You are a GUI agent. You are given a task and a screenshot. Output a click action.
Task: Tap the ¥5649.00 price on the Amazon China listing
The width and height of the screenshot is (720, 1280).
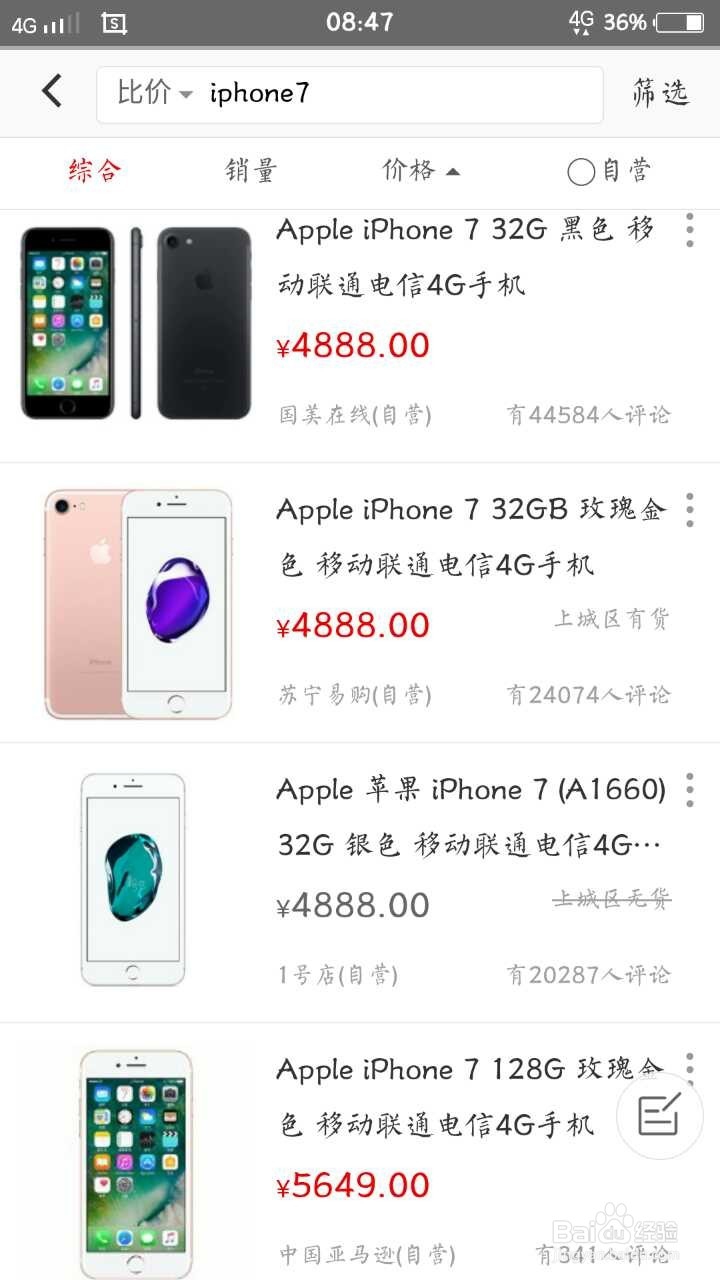point(352,1184)
